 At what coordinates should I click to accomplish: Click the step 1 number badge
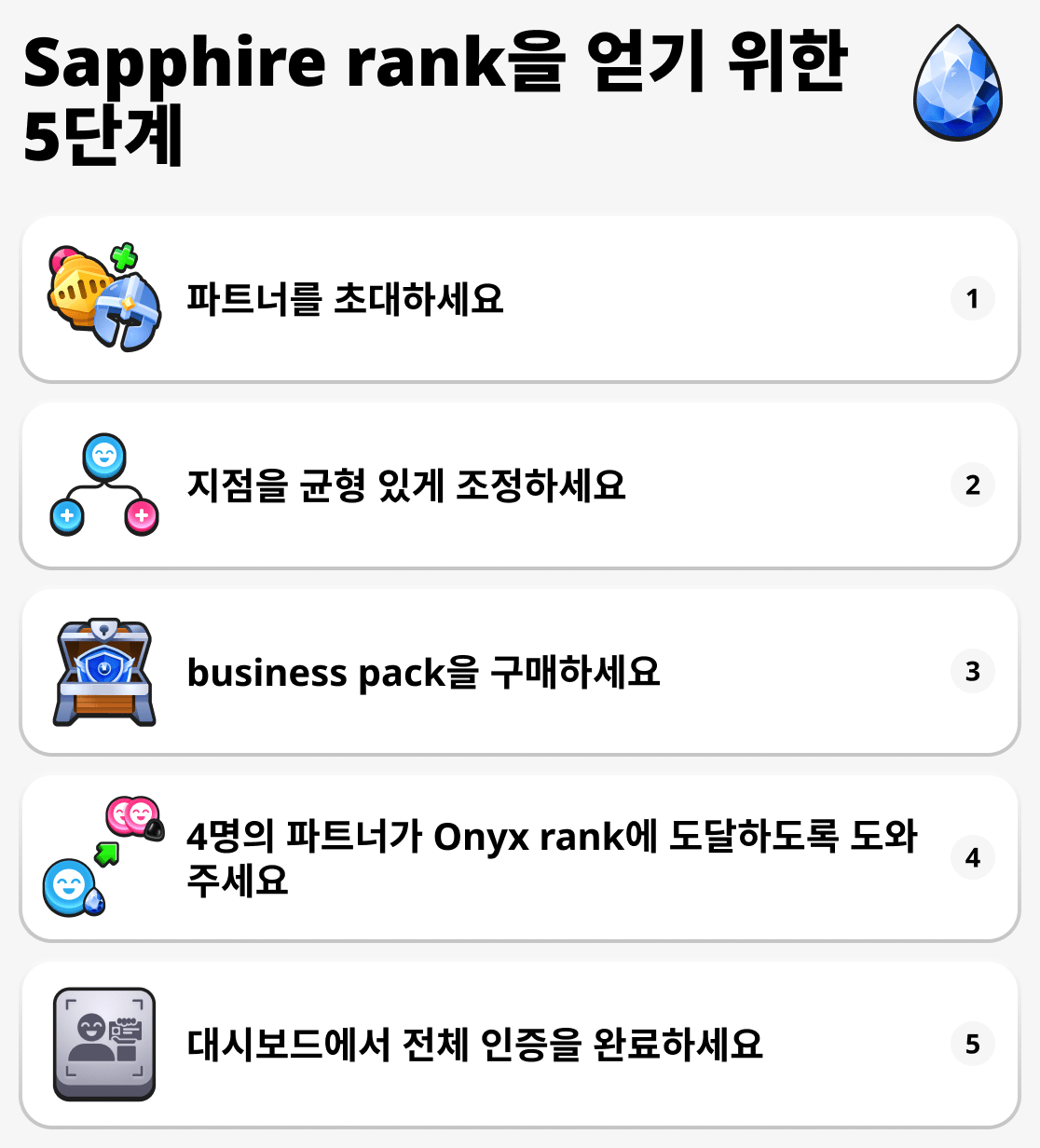[x=973, y=298]
